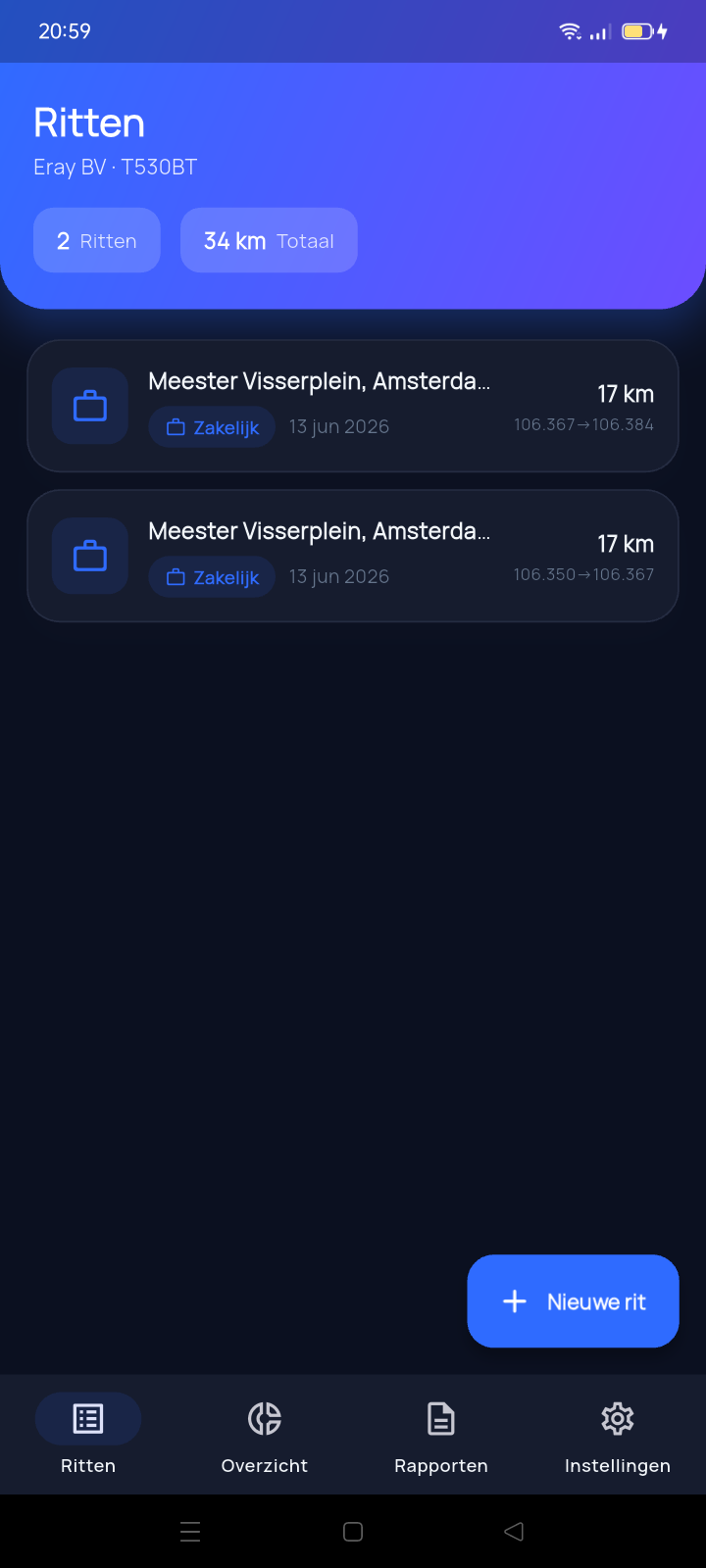Image resolution: width=706 pixels, height=1568 pixels.
Task: Tap the system back button
Action: [514, 1532]
